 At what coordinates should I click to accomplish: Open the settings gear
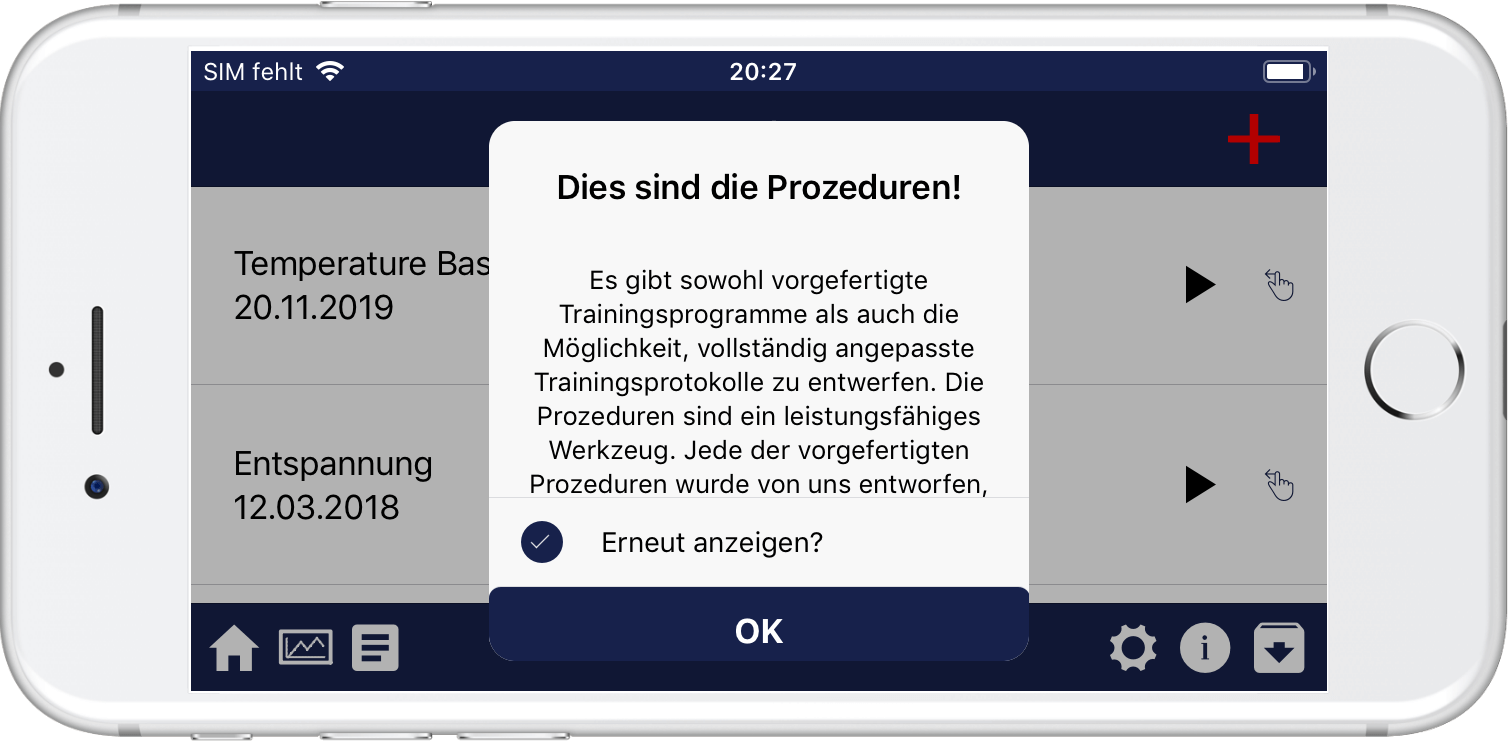coord(1133,648)
